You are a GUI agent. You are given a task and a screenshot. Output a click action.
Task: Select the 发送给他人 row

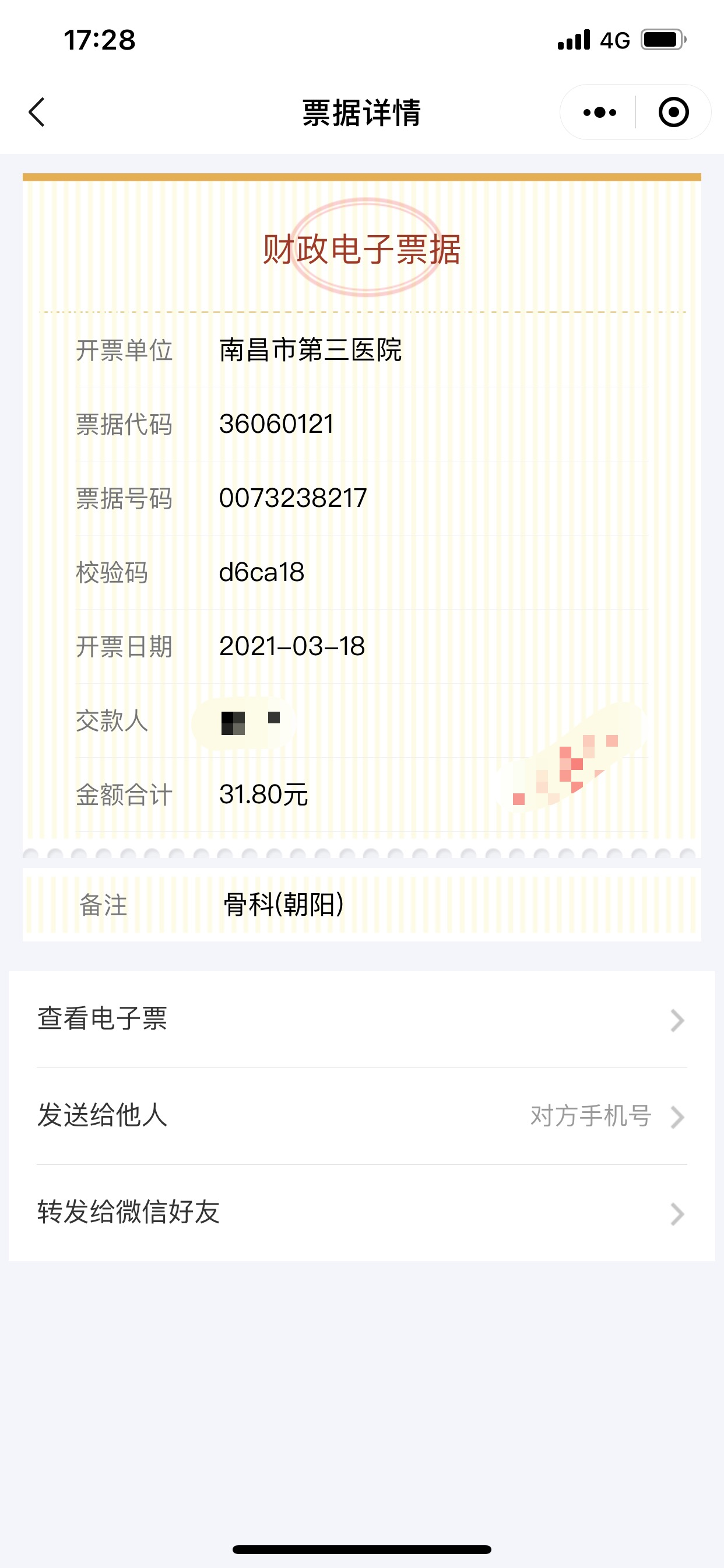coord(361,1116)
